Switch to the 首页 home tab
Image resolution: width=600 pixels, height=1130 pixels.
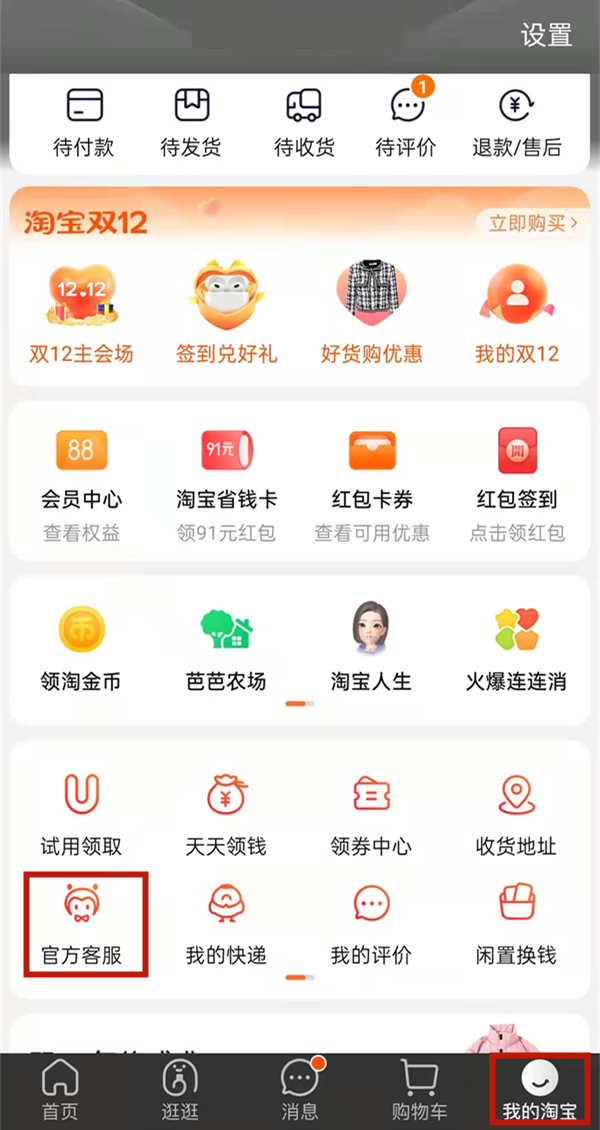click(x=60, y=1088)
